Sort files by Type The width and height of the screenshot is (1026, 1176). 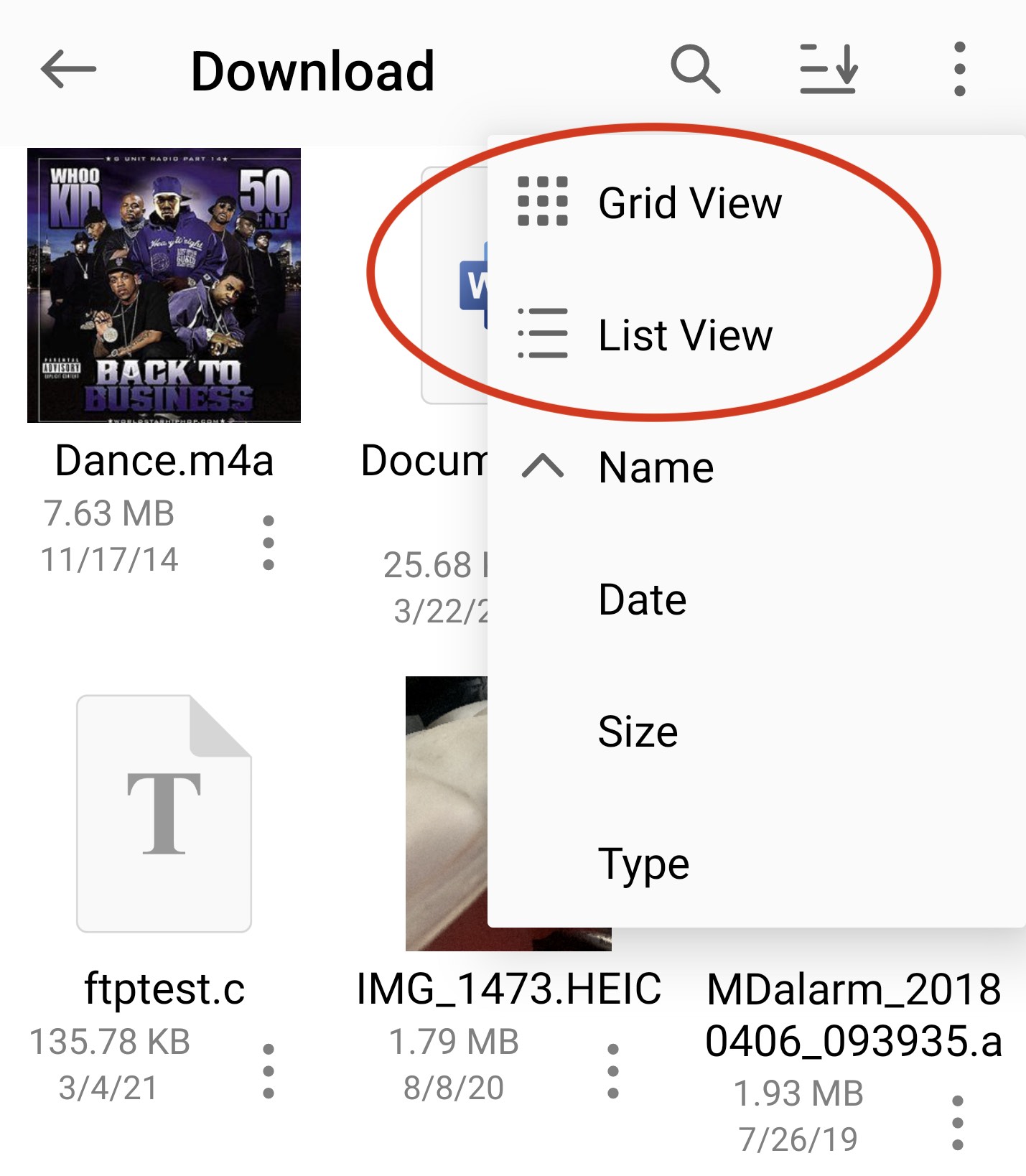point(643,863)
